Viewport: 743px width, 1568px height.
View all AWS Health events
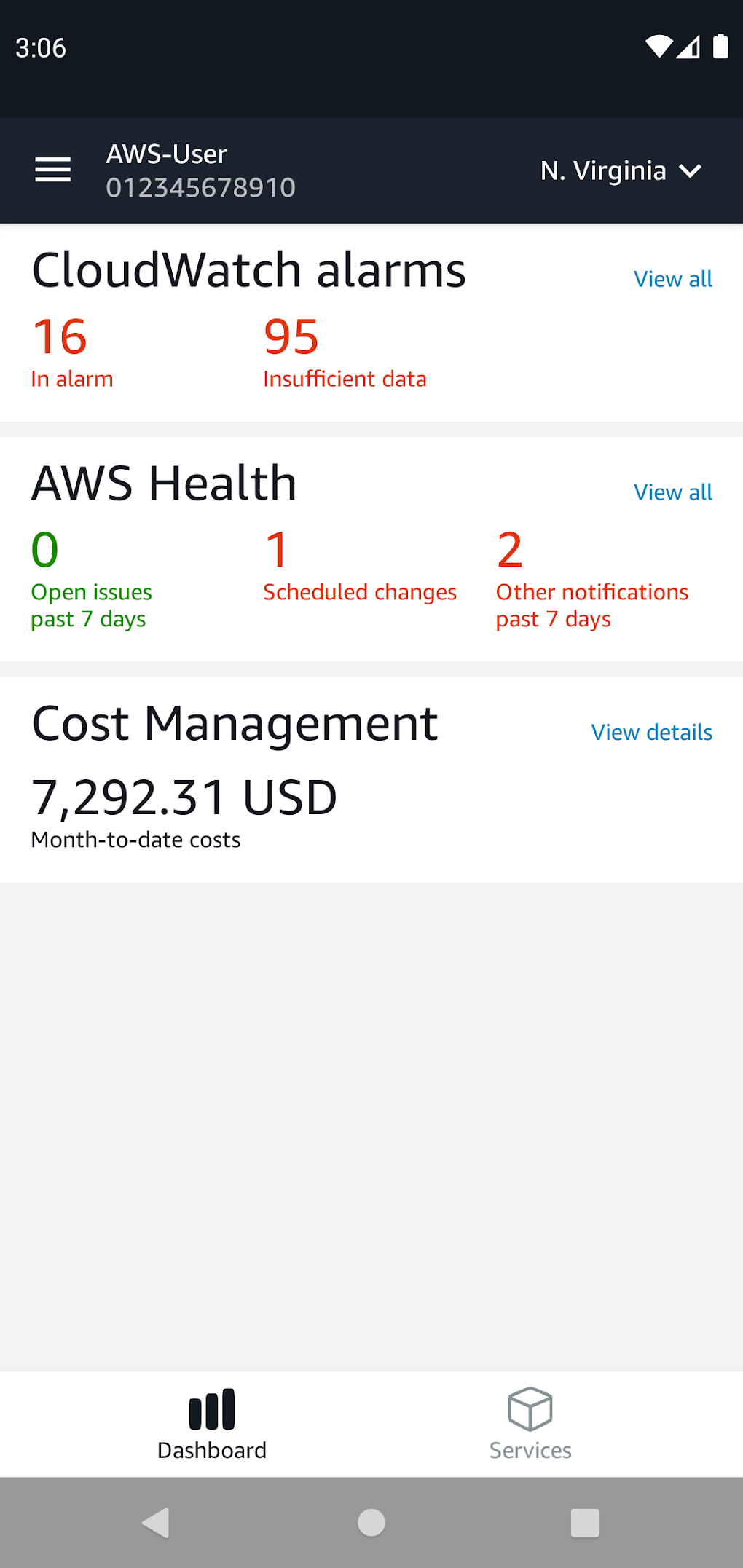(x=672, y=492)
